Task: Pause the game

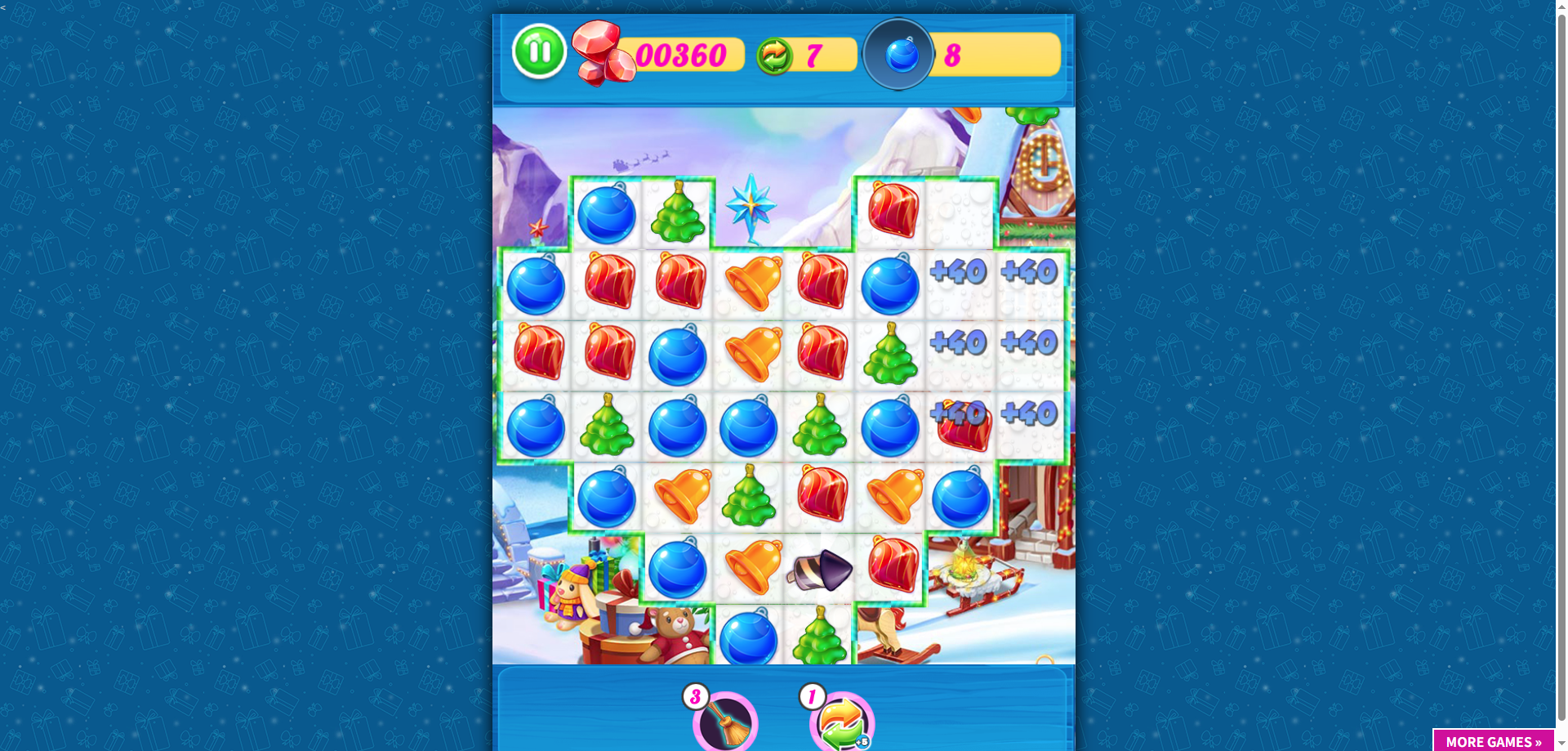Action: [x=539, y=51]
